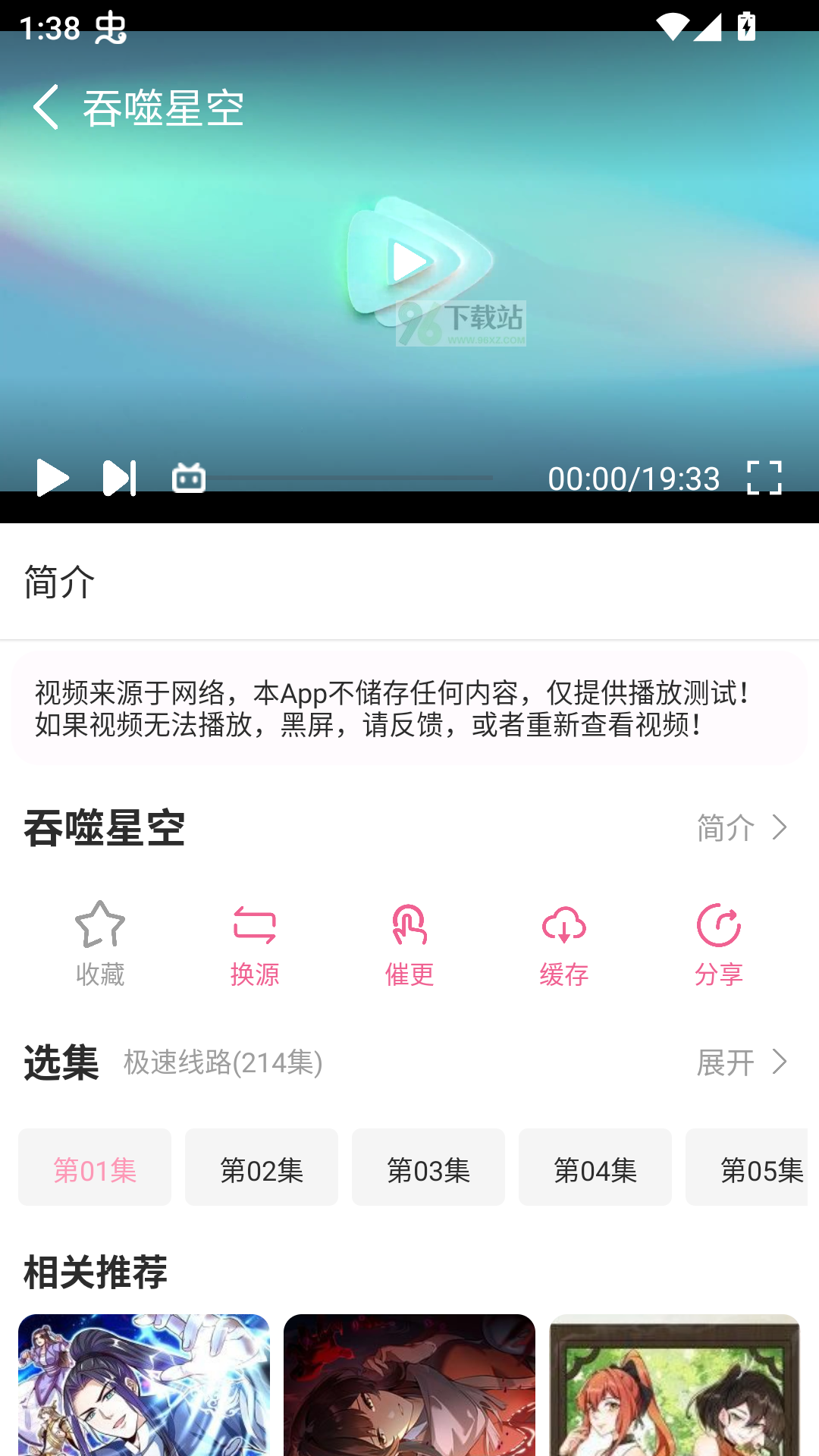Tap the 换源 icon to switch source

pos(255,940)
